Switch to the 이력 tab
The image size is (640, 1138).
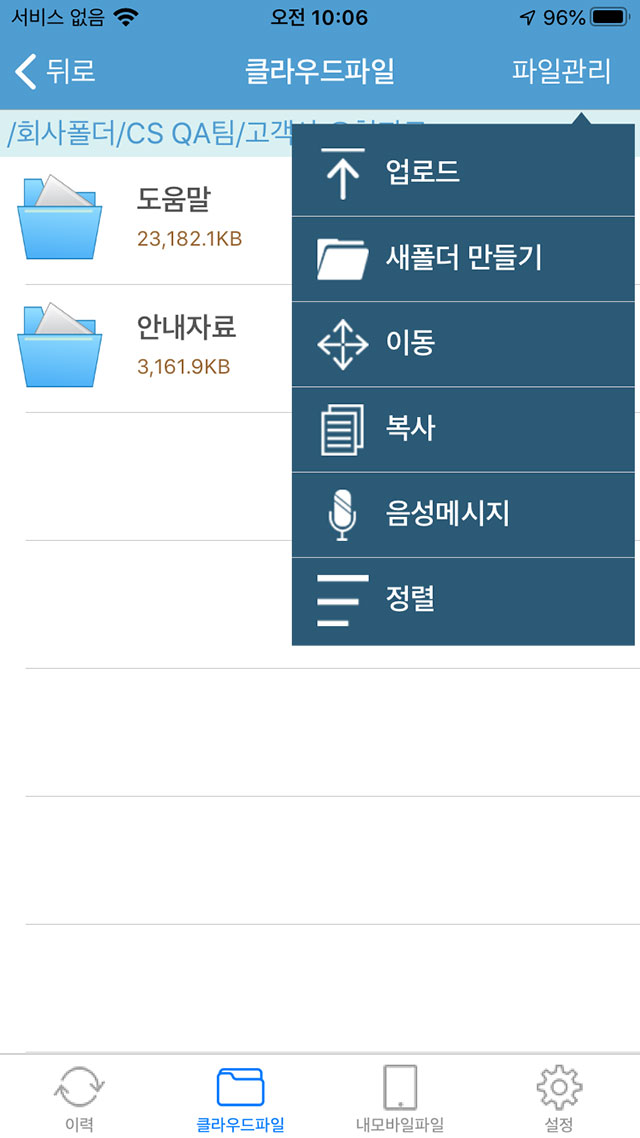click(79, 1097)
